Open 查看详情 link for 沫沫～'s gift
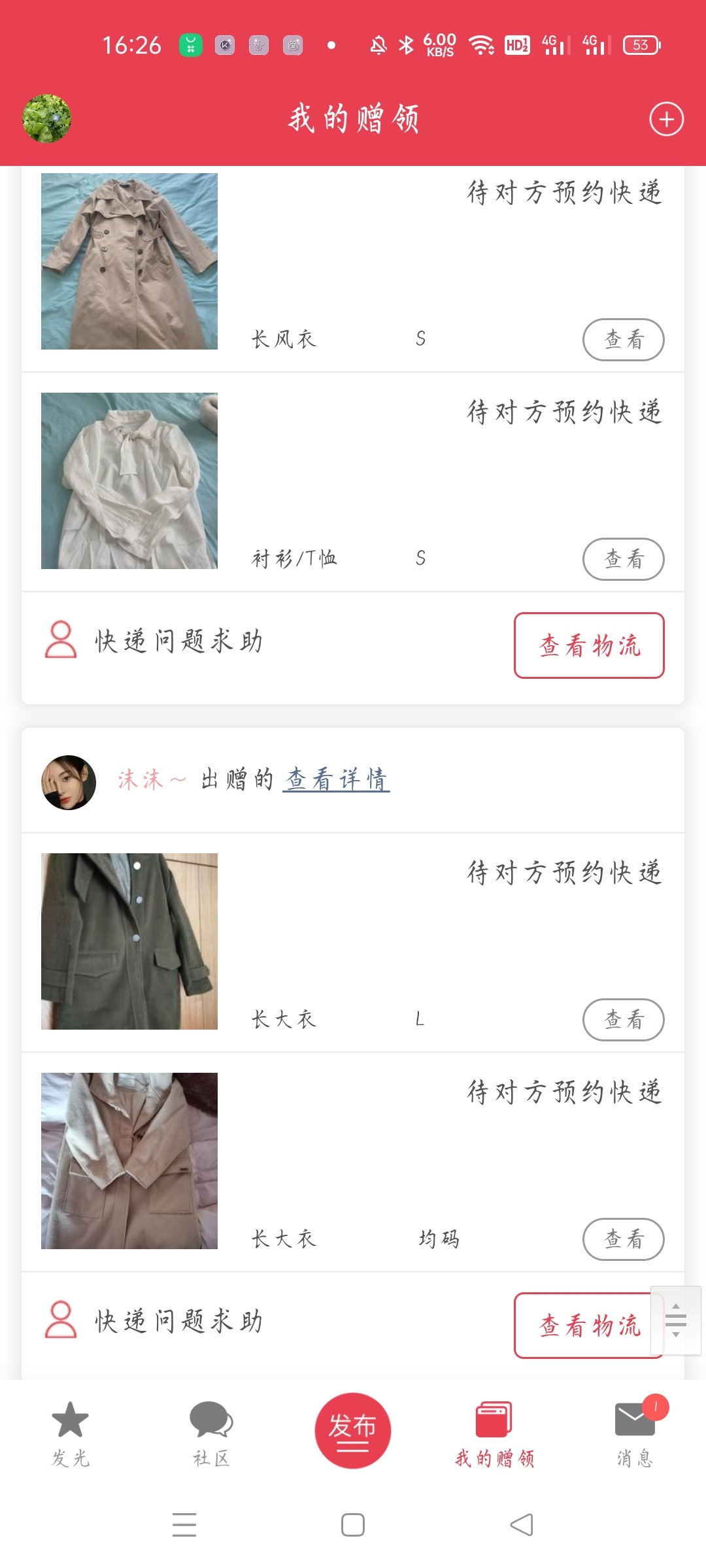The image size is (706, 1568). click(x=336, y=780)
